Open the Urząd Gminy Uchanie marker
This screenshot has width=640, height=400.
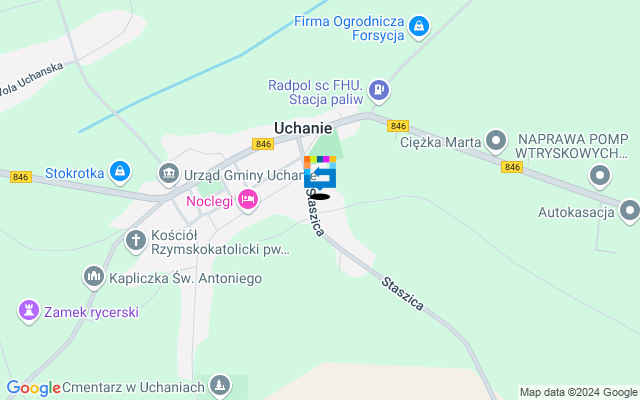[x=169, y=176]
